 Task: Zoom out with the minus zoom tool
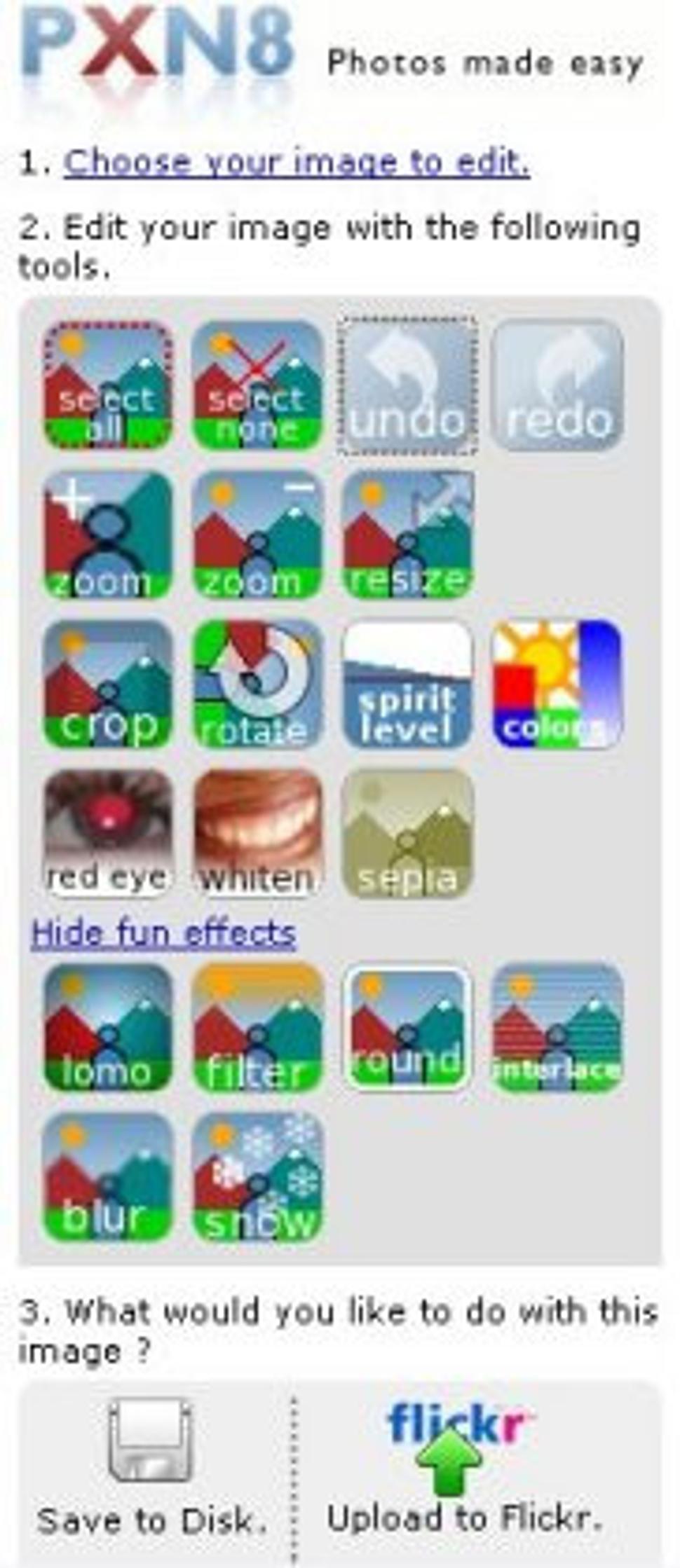[257, 535]
